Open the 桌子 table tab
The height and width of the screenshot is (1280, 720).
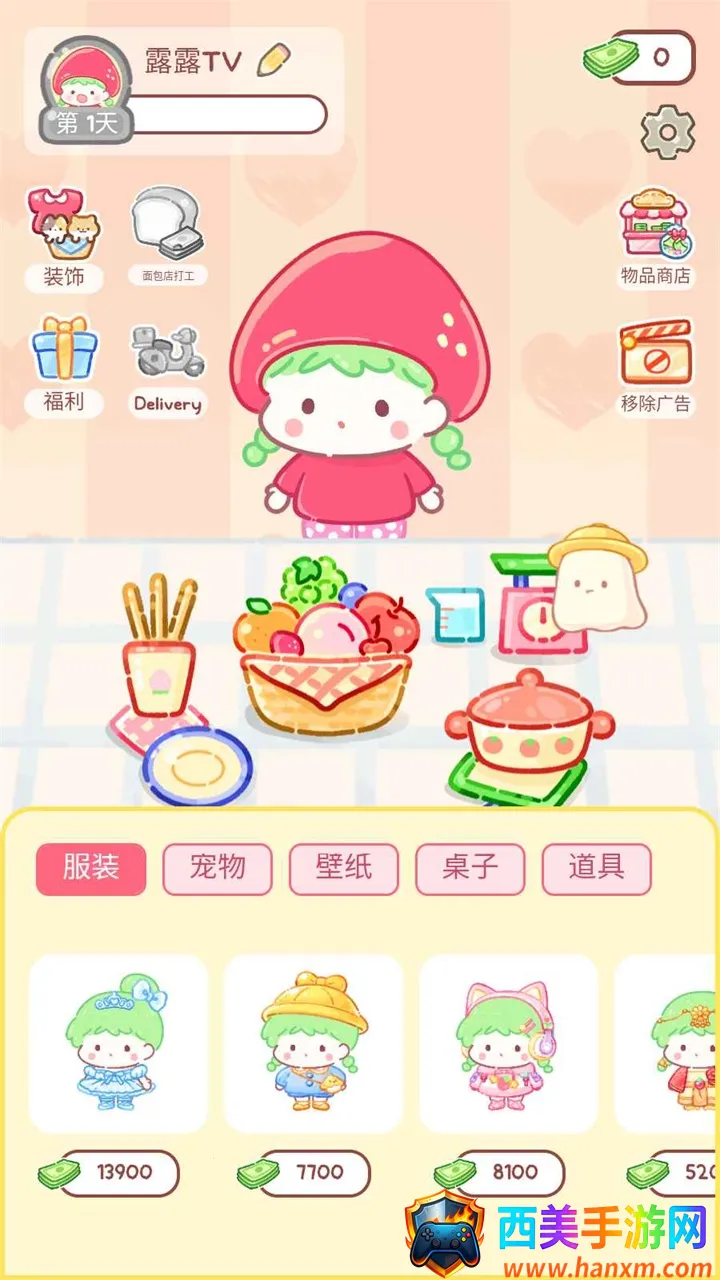tap(470, 868)
